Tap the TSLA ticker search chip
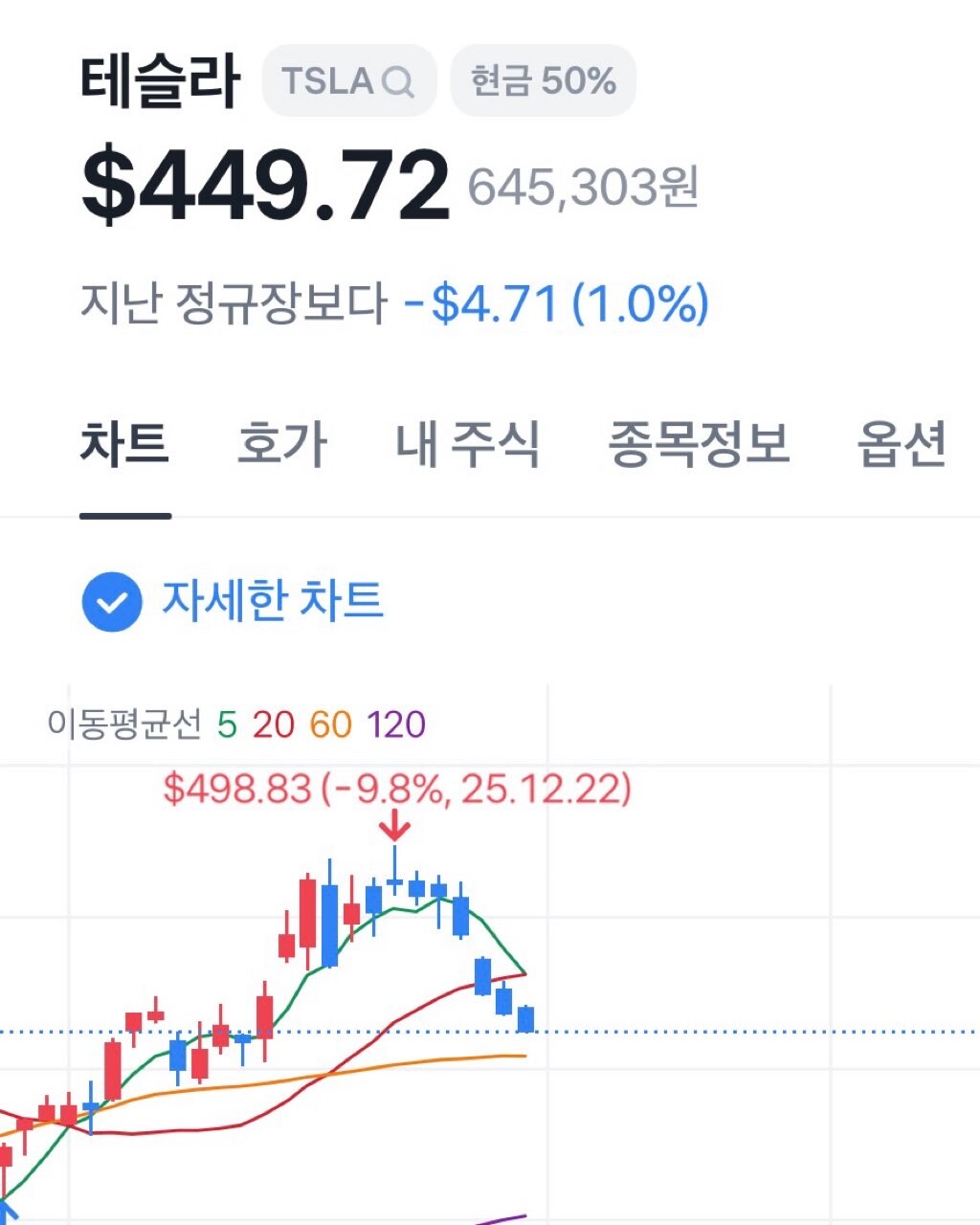980x1225 pixels. pos(348,81)
